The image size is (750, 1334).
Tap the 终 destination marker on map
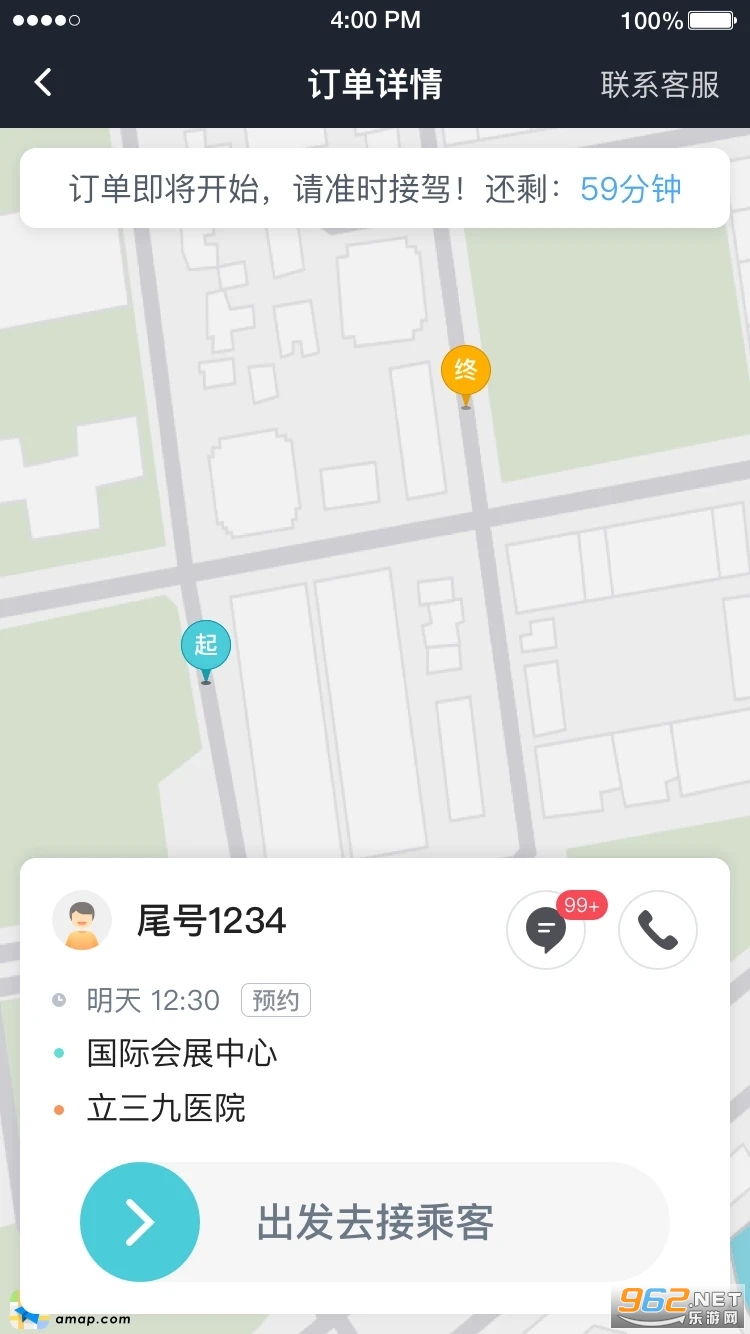point(466,371)
